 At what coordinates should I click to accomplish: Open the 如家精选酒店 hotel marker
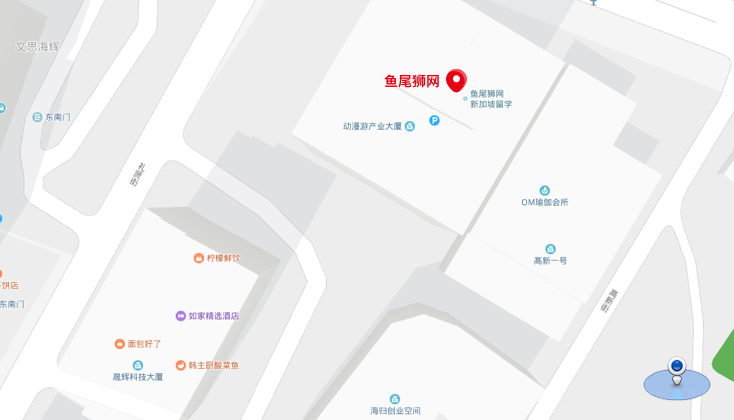(180, 315)
